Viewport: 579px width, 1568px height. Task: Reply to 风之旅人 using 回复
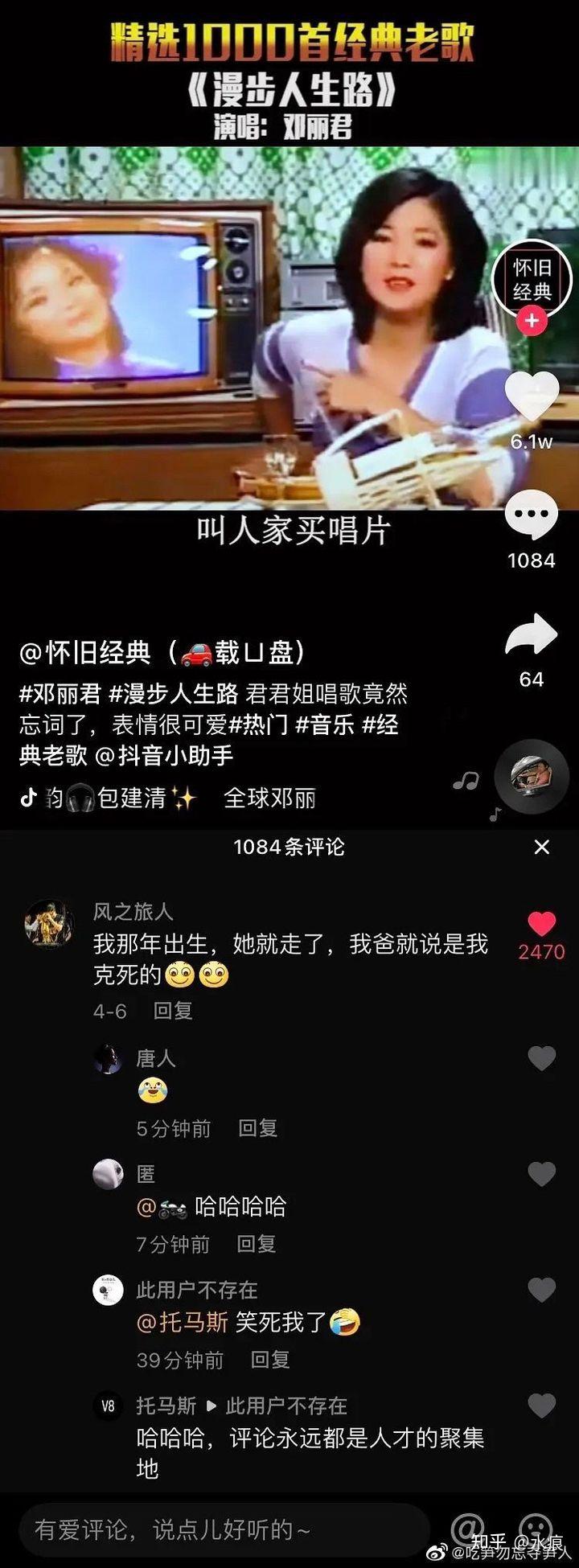pyautogui.click(x=175, y=1012)
